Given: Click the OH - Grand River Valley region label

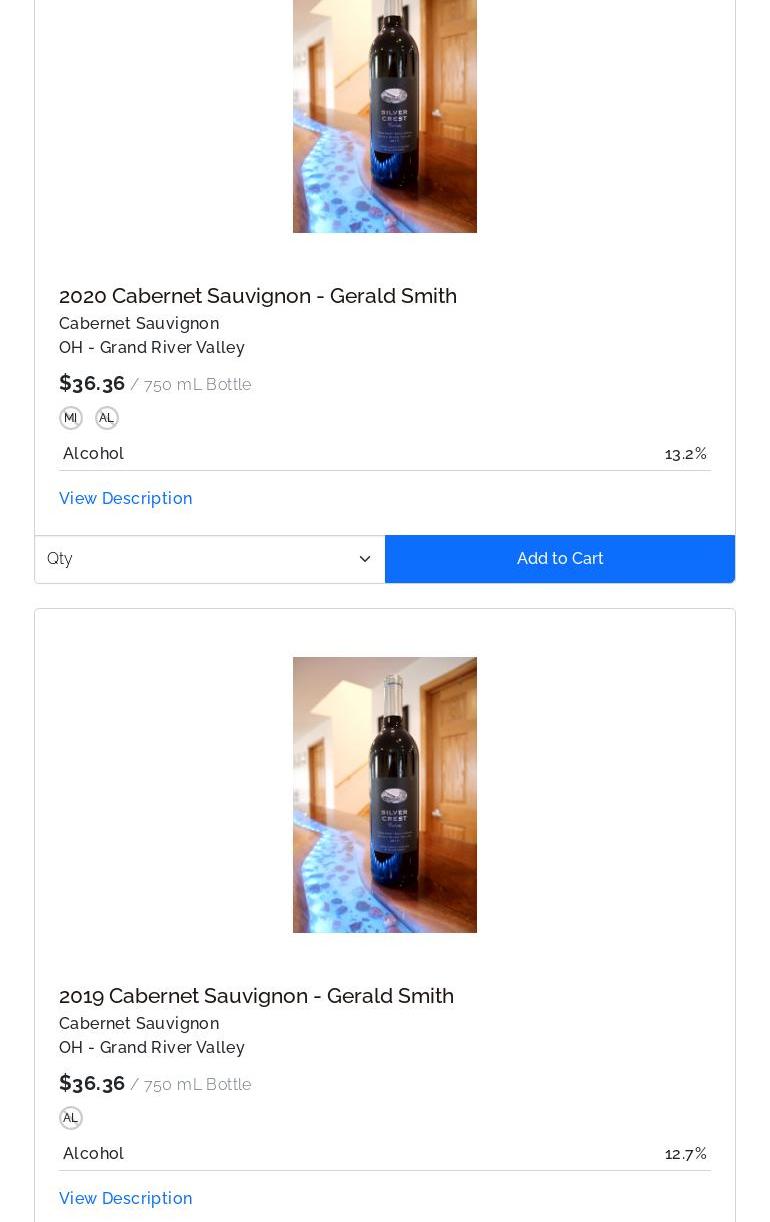Looking at the screenshot, I should click(x=152, y=347).
